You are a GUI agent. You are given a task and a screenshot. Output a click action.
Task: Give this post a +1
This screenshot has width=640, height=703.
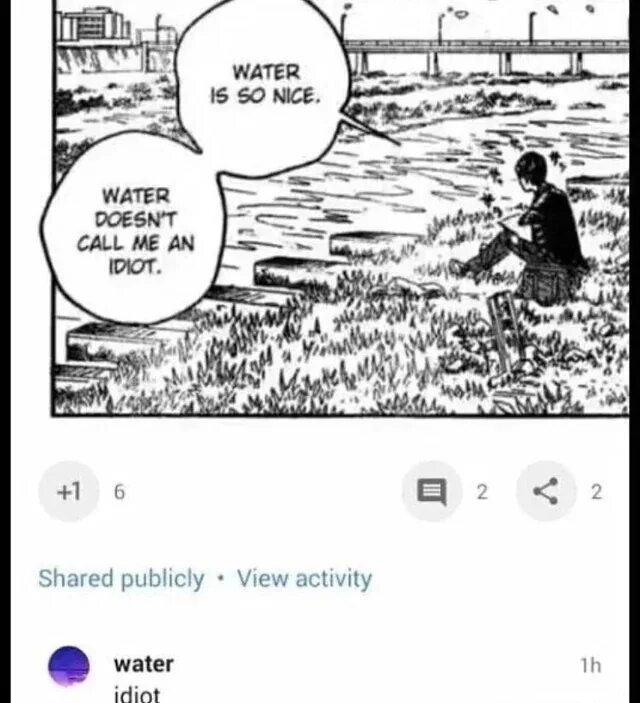coord(69,491)
